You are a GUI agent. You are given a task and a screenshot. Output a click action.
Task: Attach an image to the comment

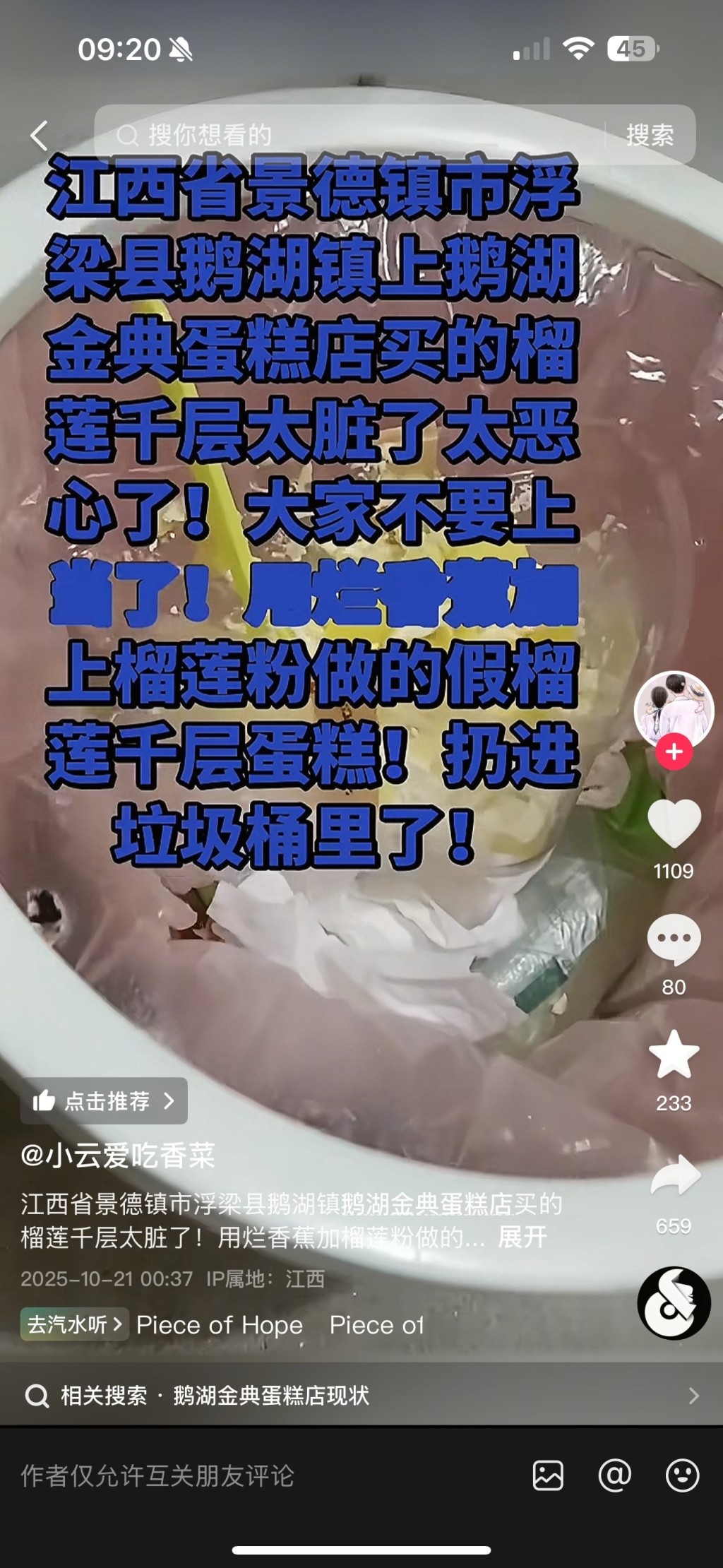[x=548, y=1475]
